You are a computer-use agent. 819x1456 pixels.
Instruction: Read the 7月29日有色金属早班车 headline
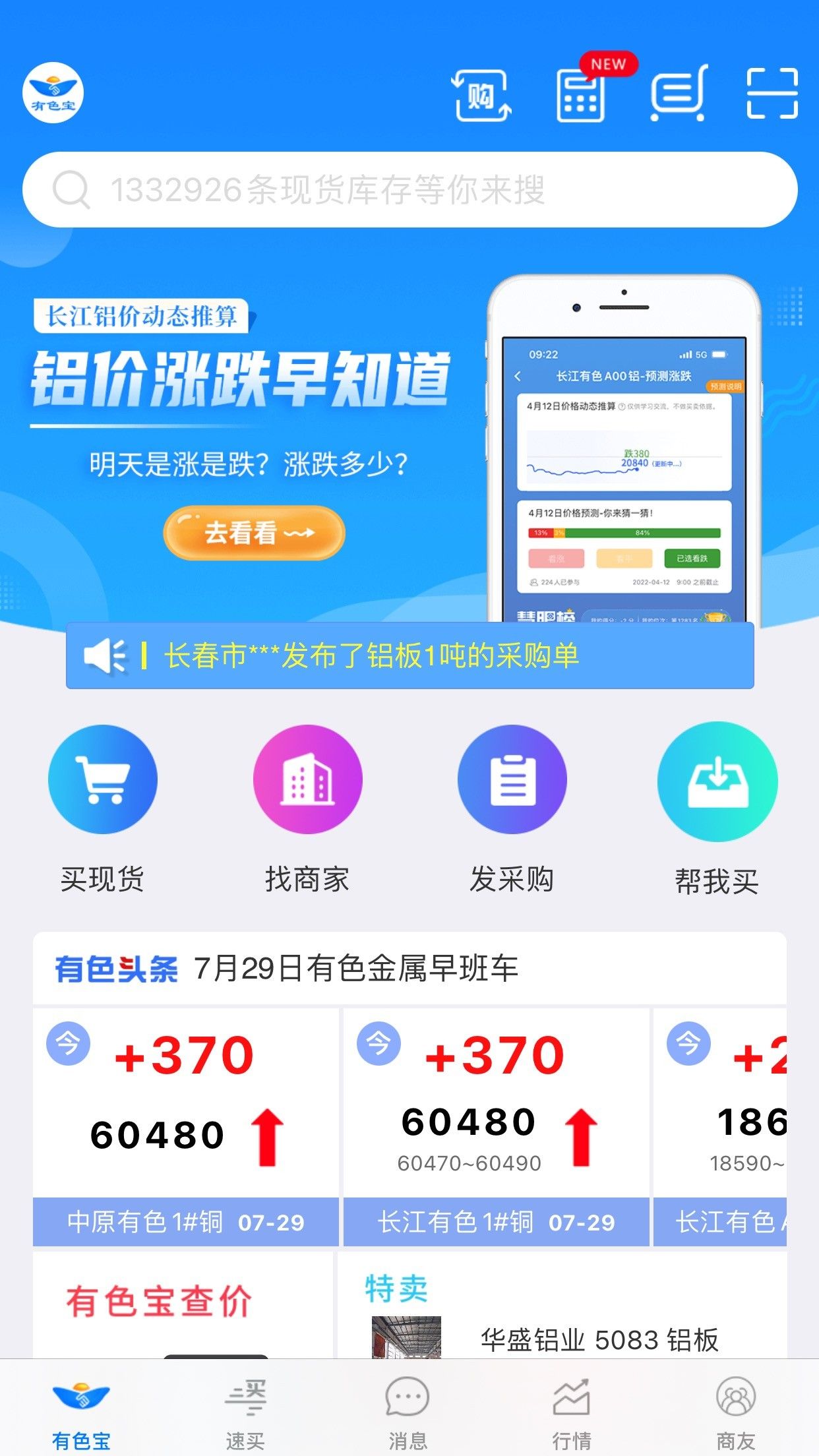pyautogui.click(x=356, y=969)
